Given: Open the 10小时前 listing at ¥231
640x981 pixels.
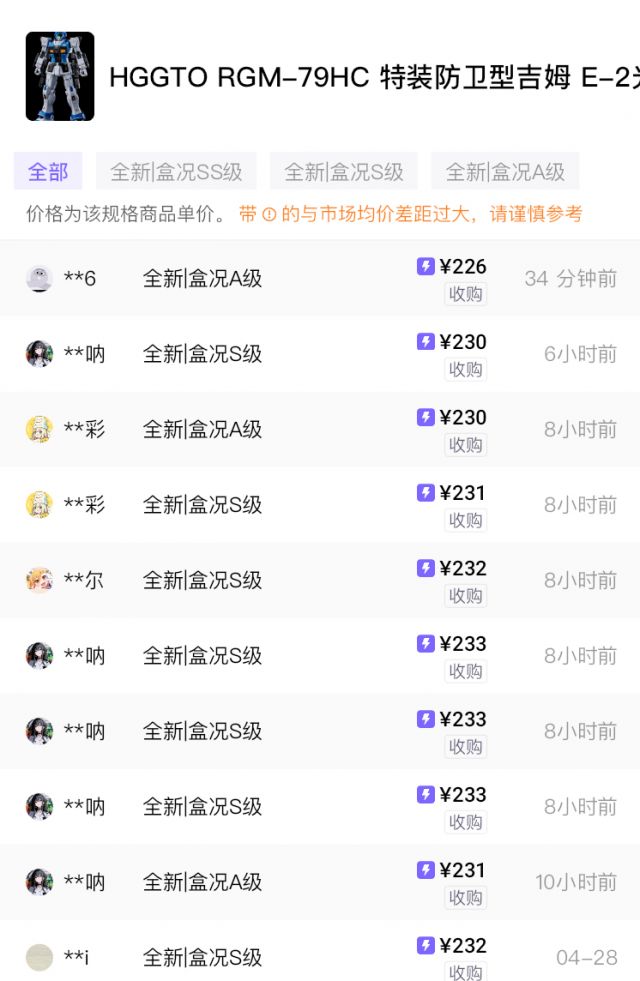Looking at the screenshot, I should click(320, 883).
